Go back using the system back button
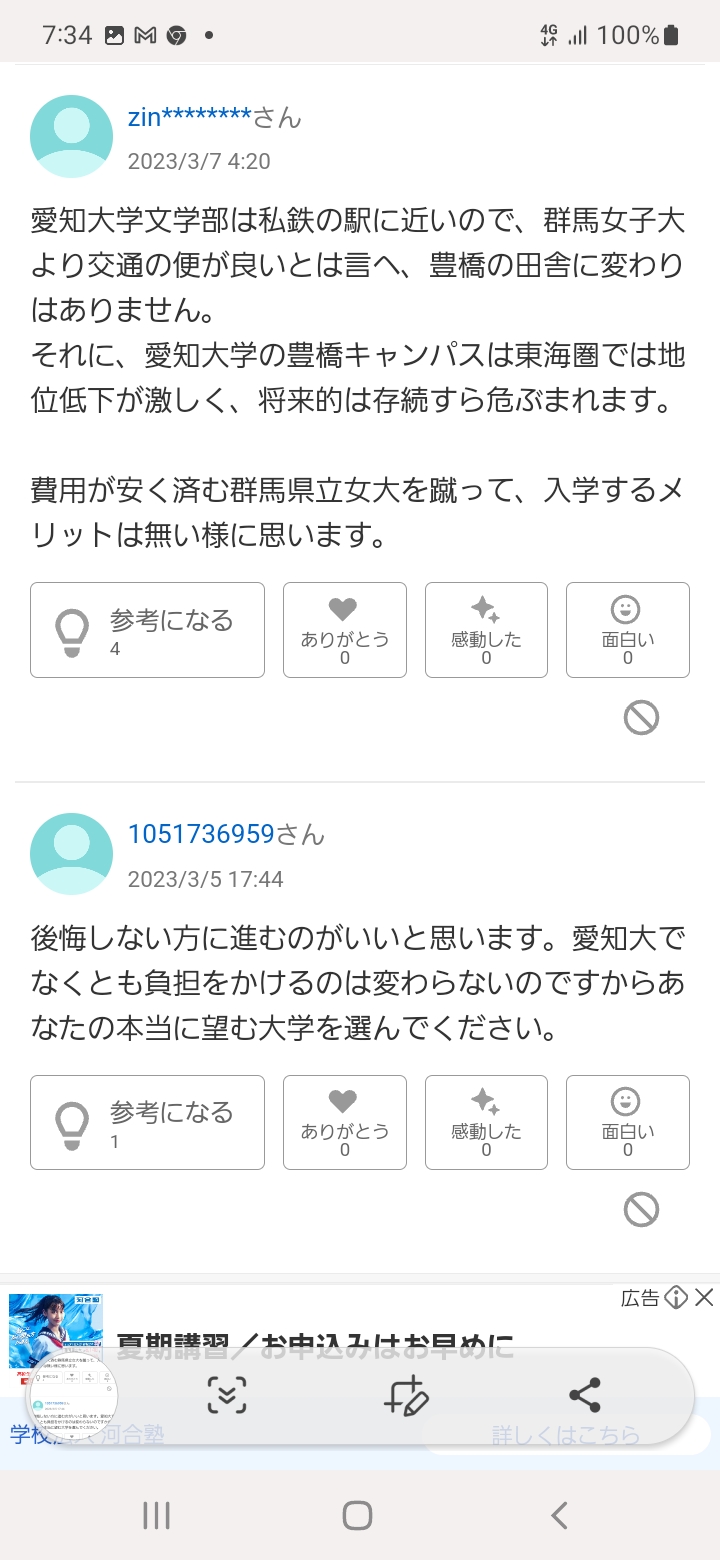This screenshot has height=1560, width=720. point(559,1515)
